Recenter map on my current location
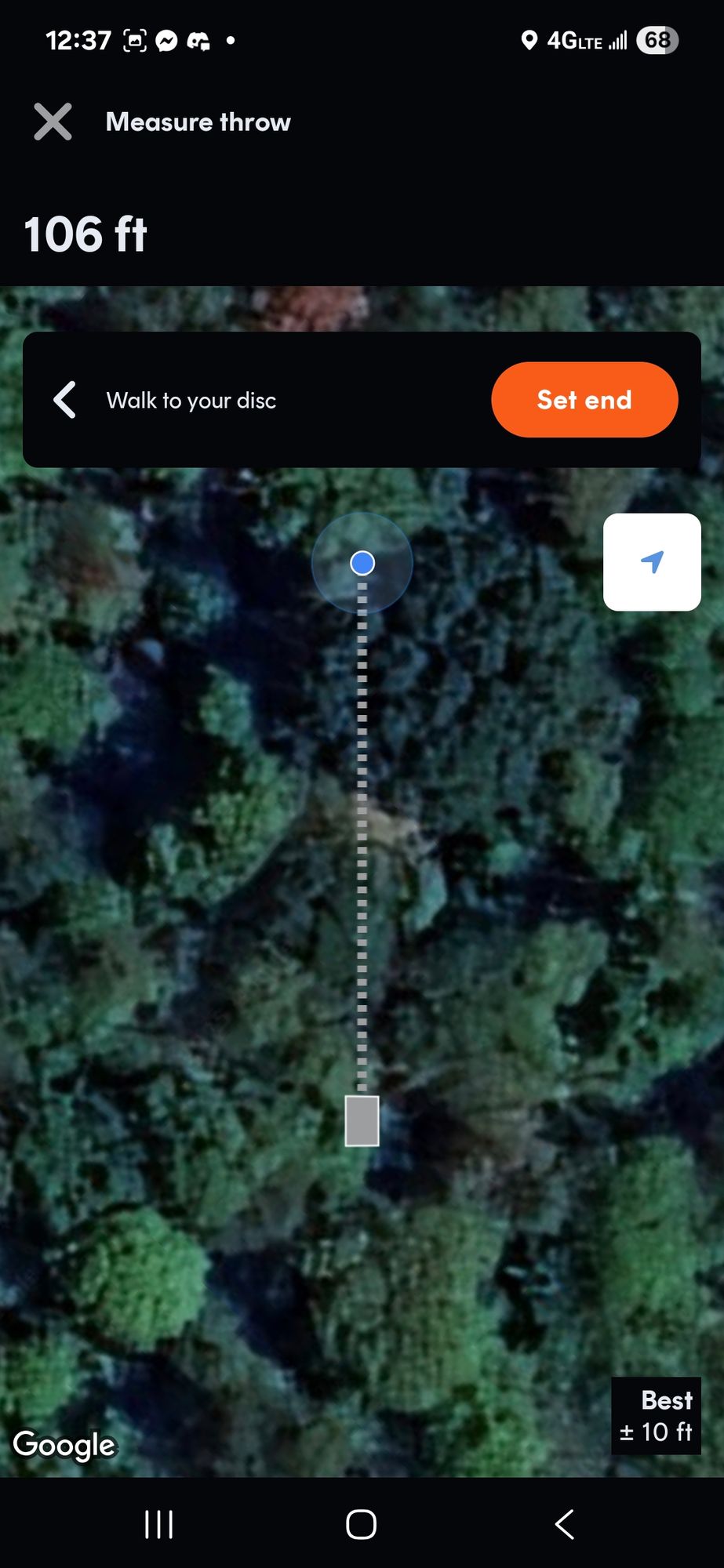The width and height of the screenshot is (724, 1568). point(652,562)
